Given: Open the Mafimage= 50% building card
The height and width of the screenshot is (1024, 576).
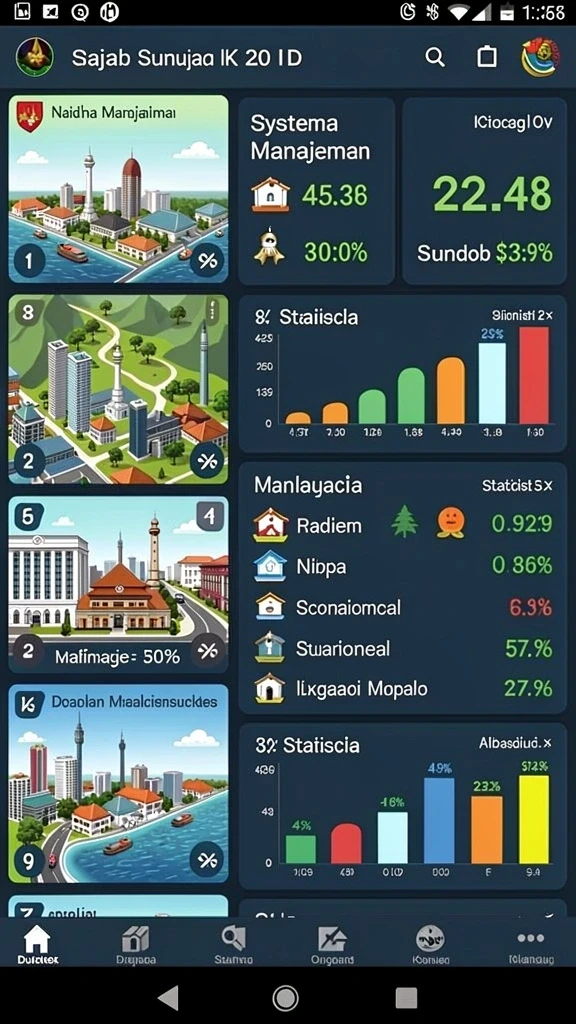Looking at the screenshot, I should (119, 584).
